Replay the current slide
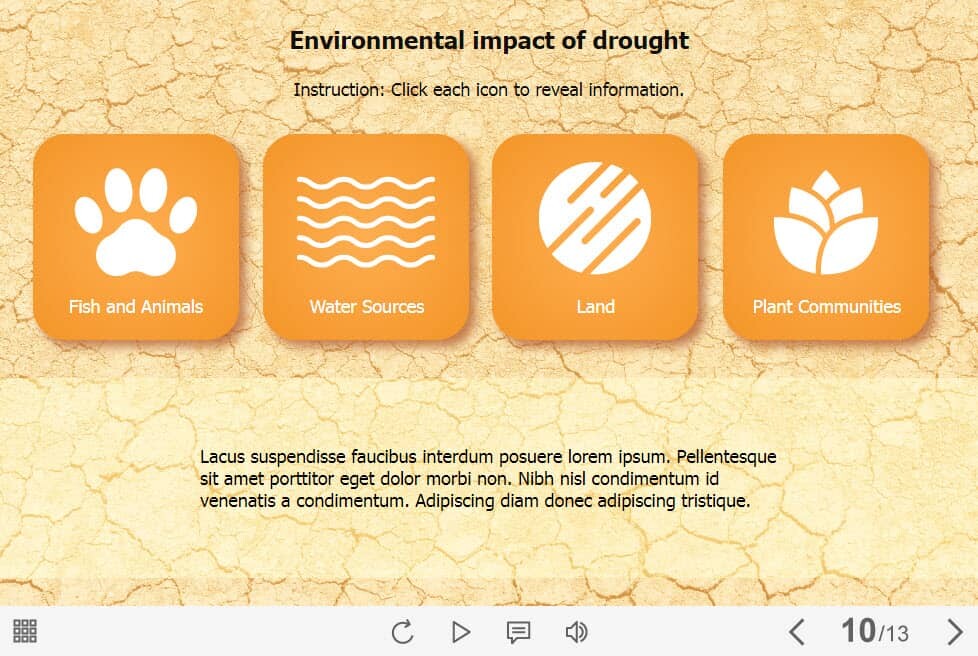Viewport: 978px width, 656px height. pyautogui.click(x=402, y=631)
